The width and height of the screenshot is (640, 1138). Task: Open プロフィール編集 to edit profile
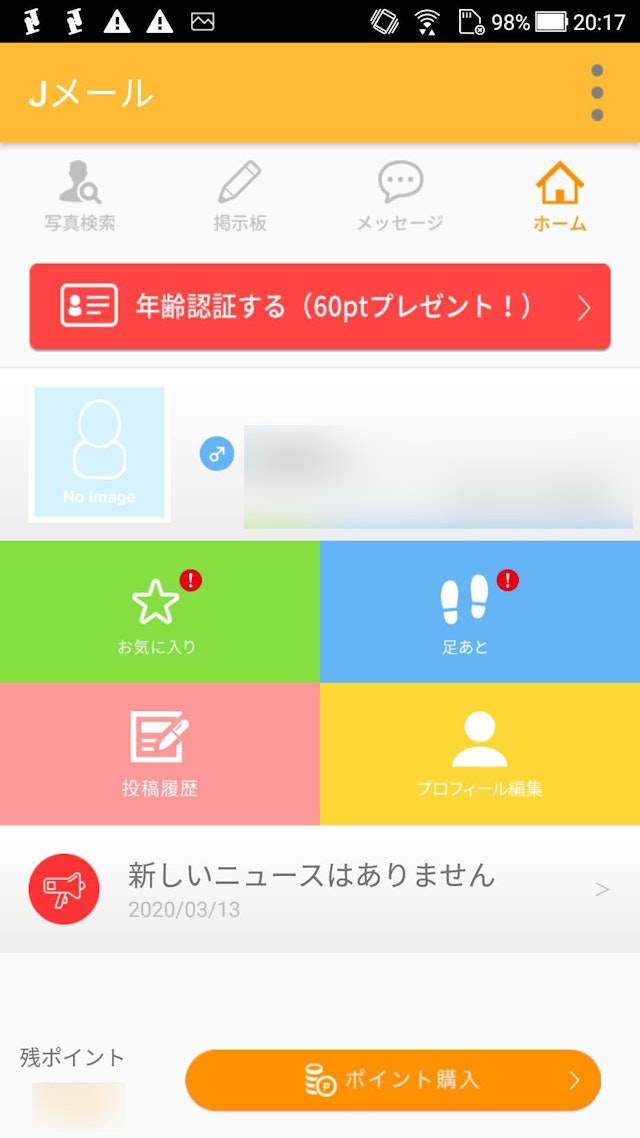pos(480,754)
